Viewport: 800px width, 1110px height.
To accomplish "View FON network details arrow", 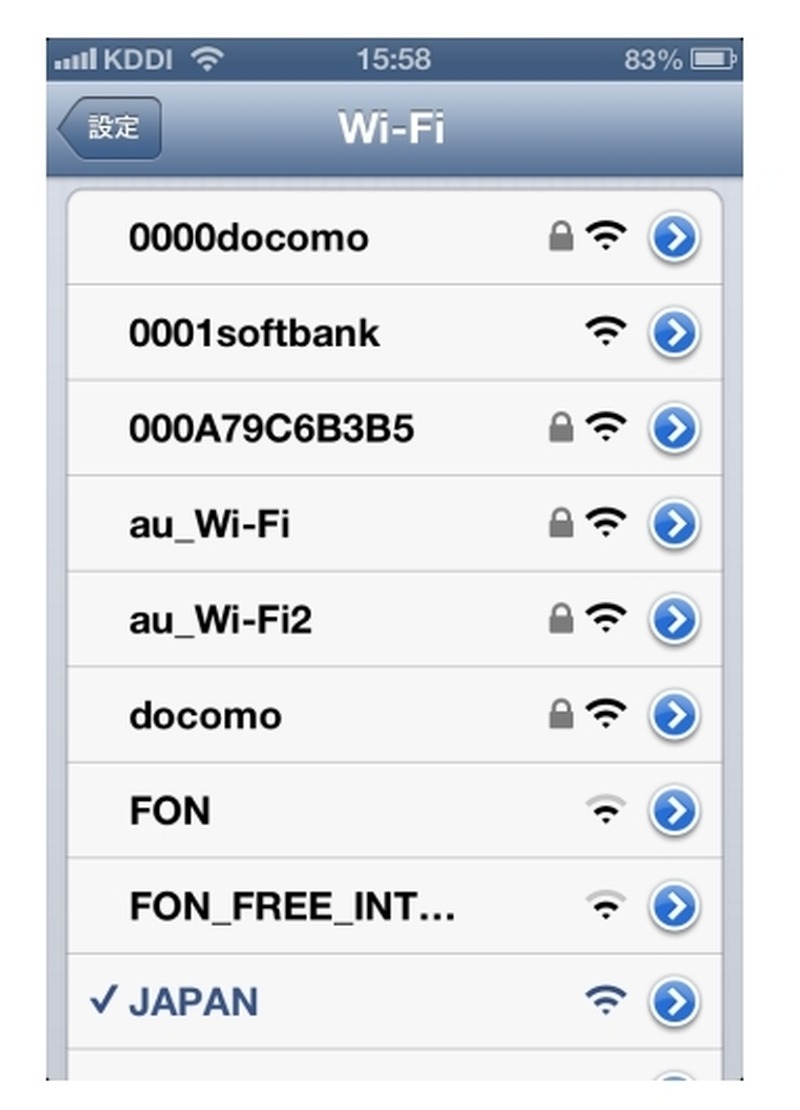I will [x=674, y=811].
